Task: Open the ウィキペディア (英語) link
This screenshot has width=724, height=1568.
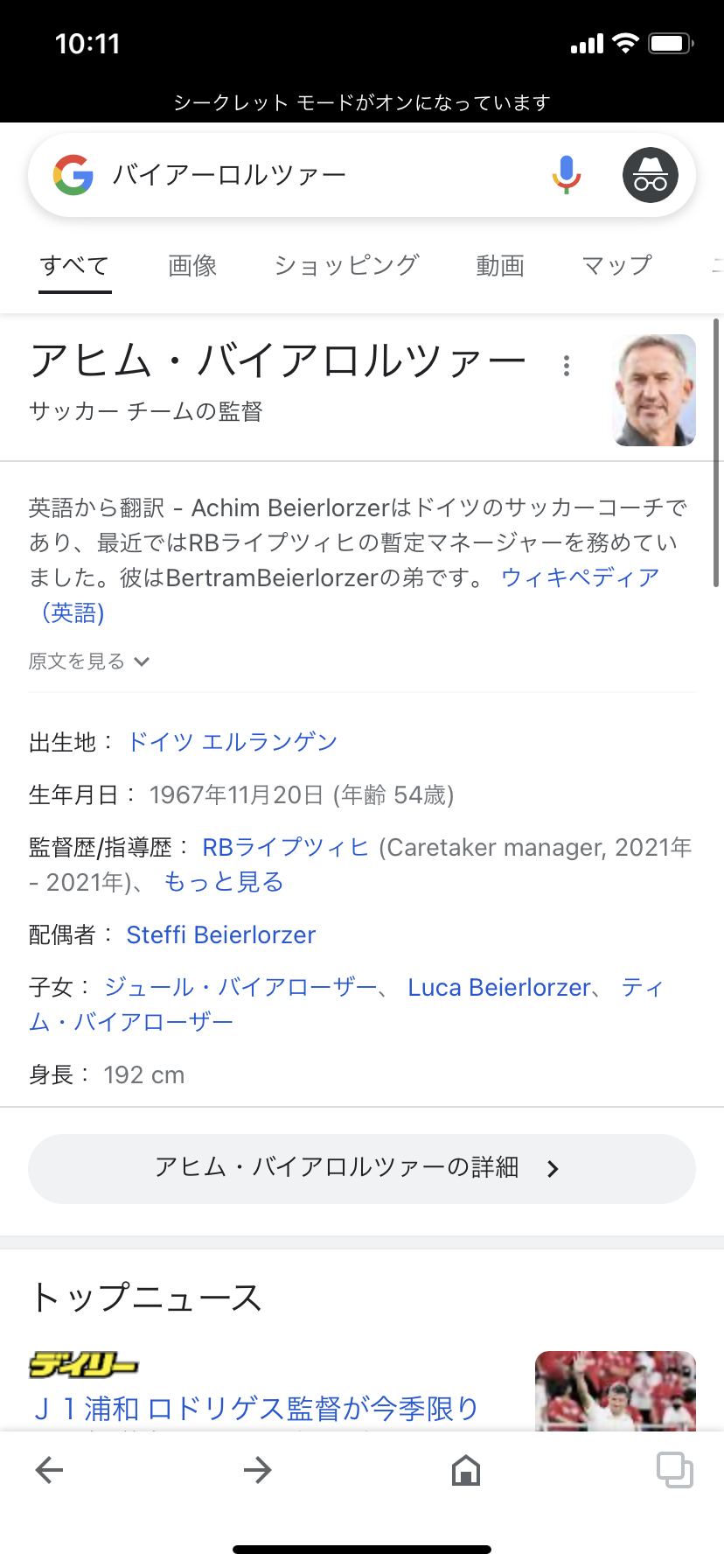Action: [580, 578]
